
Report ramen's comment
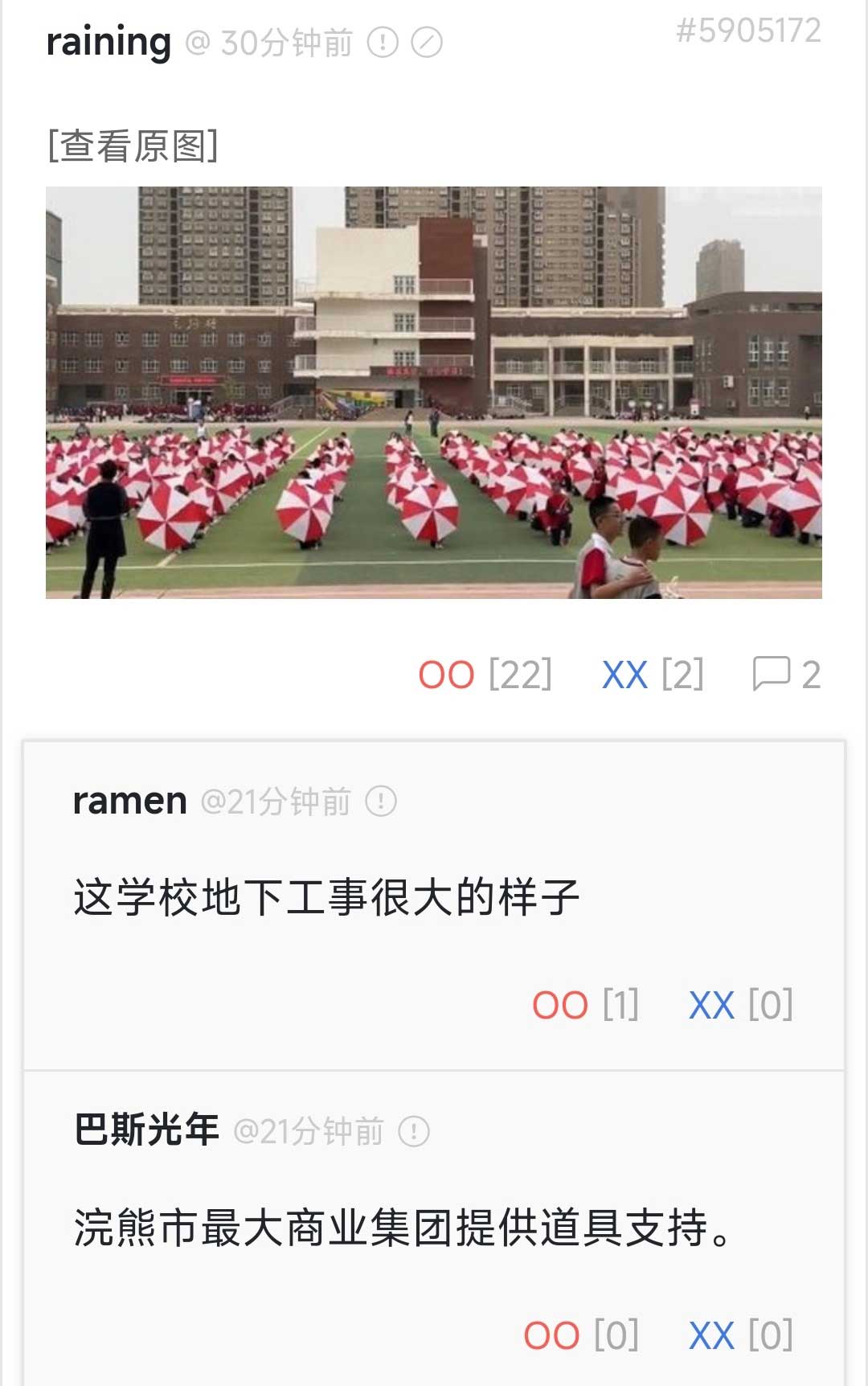[381, 801]
